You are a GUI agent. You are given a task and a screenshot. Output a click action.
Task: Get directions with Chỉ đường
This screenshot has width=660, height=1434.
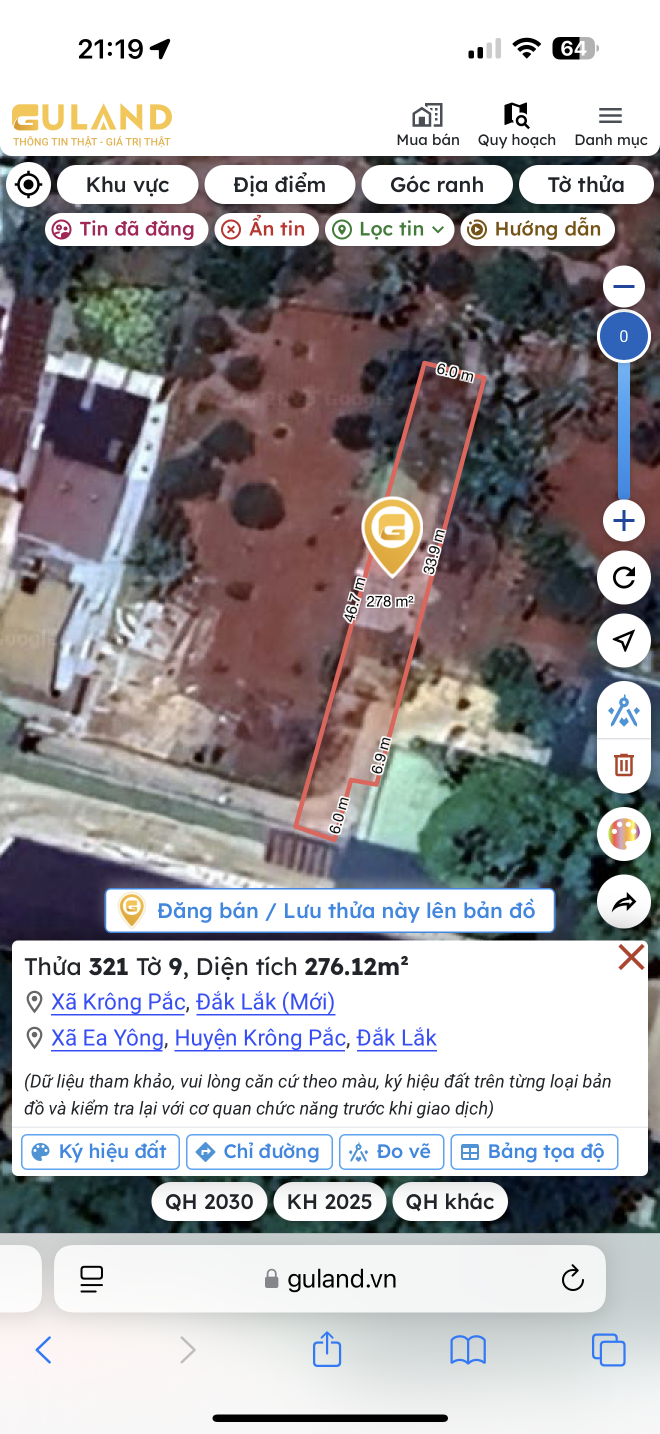pos(259,1152)
